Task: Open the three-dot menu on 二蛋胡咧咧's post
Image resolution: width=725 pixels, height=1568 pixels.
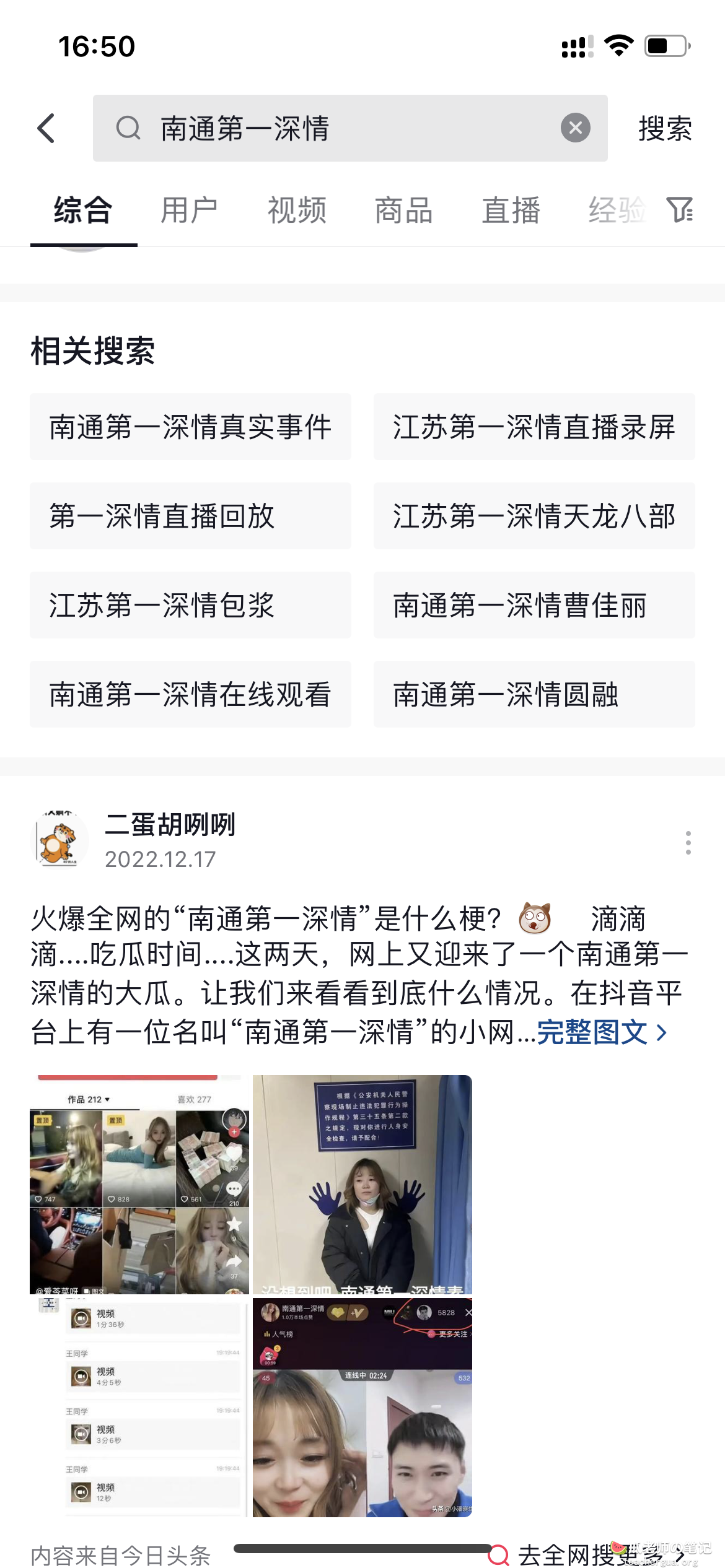Action: click(688, 843)
